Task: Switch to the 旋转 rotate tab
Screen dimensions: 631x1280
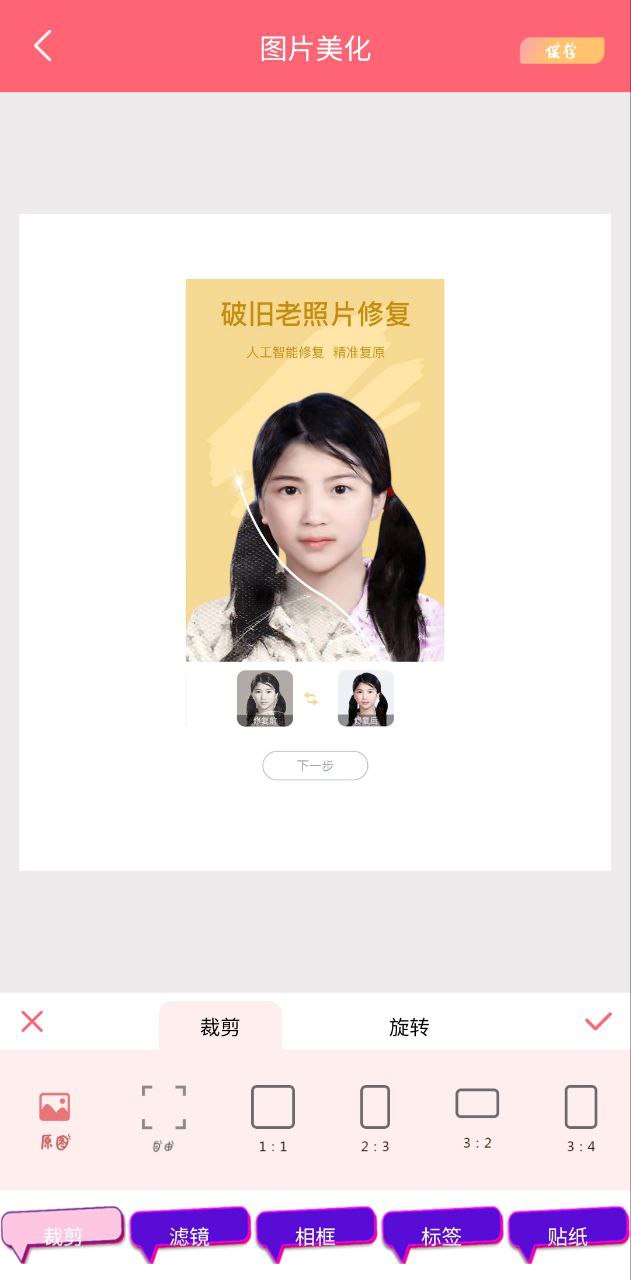Action: pyautogui.click(x=409, y=1027)
